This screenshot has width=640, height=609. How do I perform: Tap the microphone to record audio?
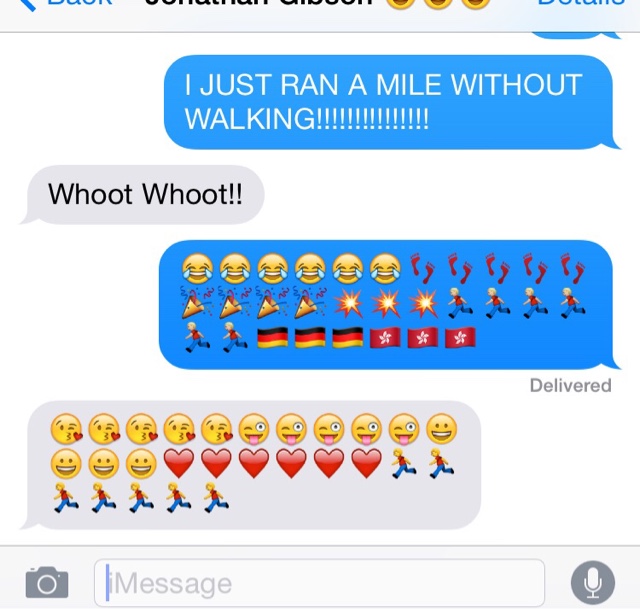pyautogui.click(x=592, y=583)
